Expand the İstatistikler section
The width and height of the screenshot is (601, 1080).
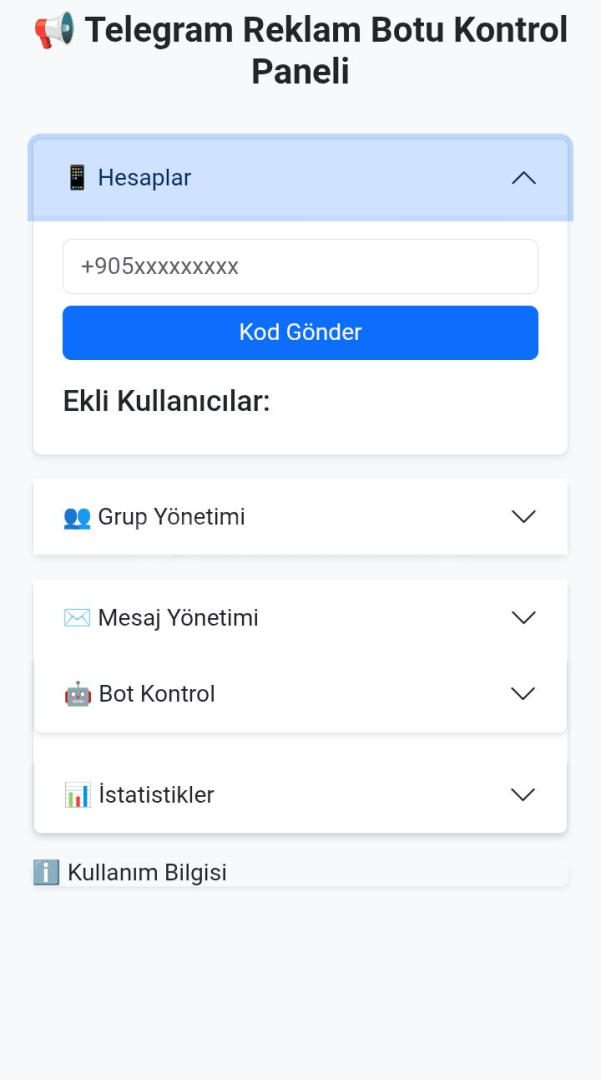(x=300, y=795)
